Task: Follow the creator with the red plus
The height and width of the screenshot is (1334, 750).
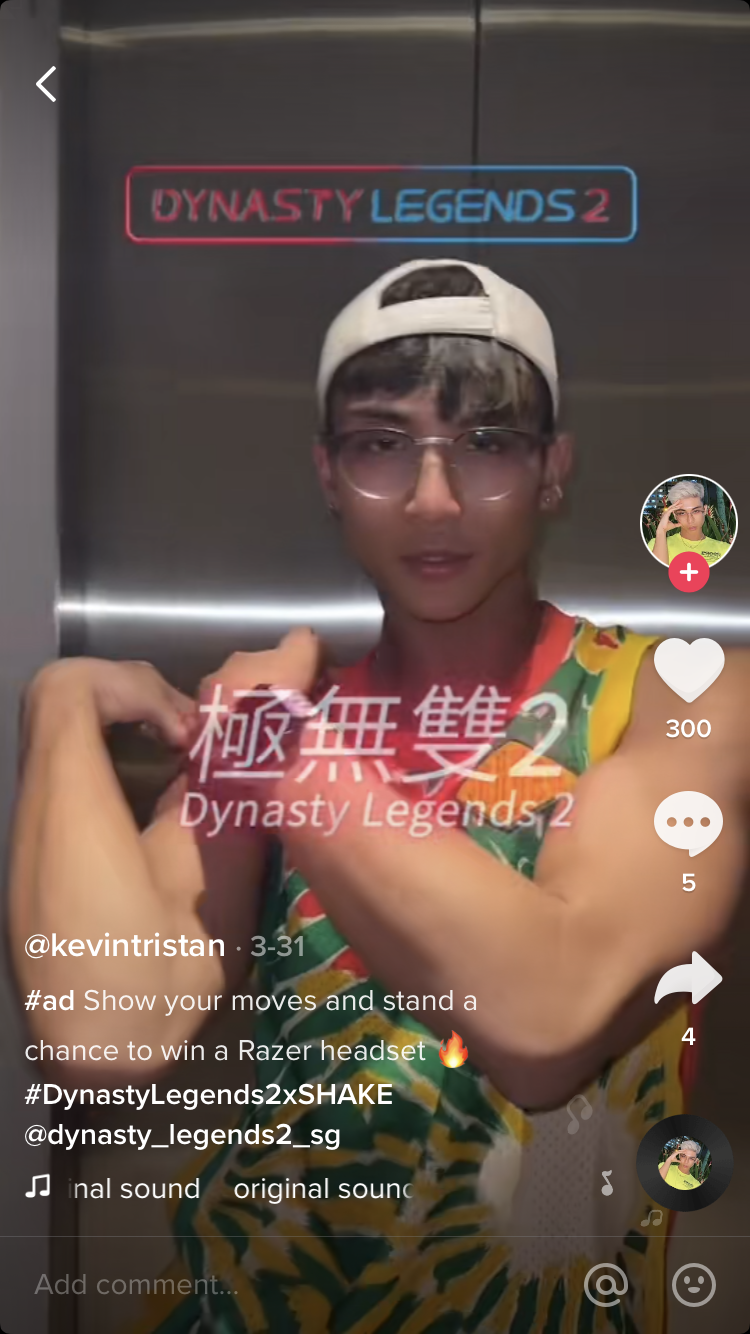Action: point(688,573)
